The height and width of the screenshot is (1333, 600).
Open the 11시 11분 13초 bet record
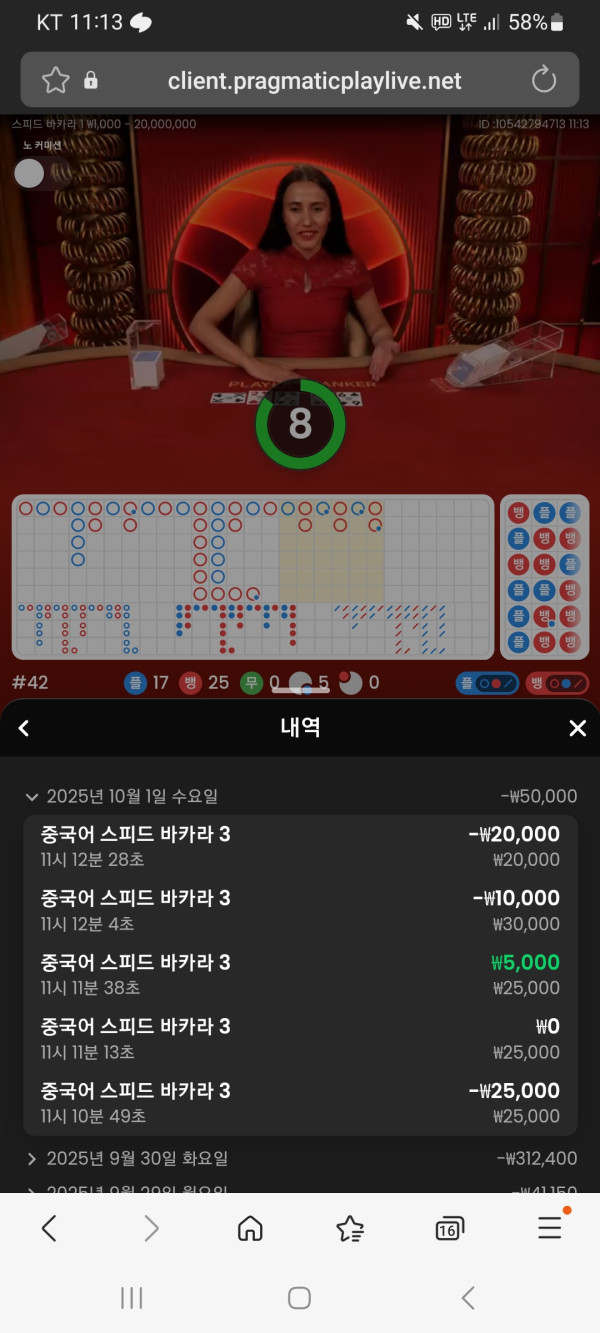(x=300, y=1038)
